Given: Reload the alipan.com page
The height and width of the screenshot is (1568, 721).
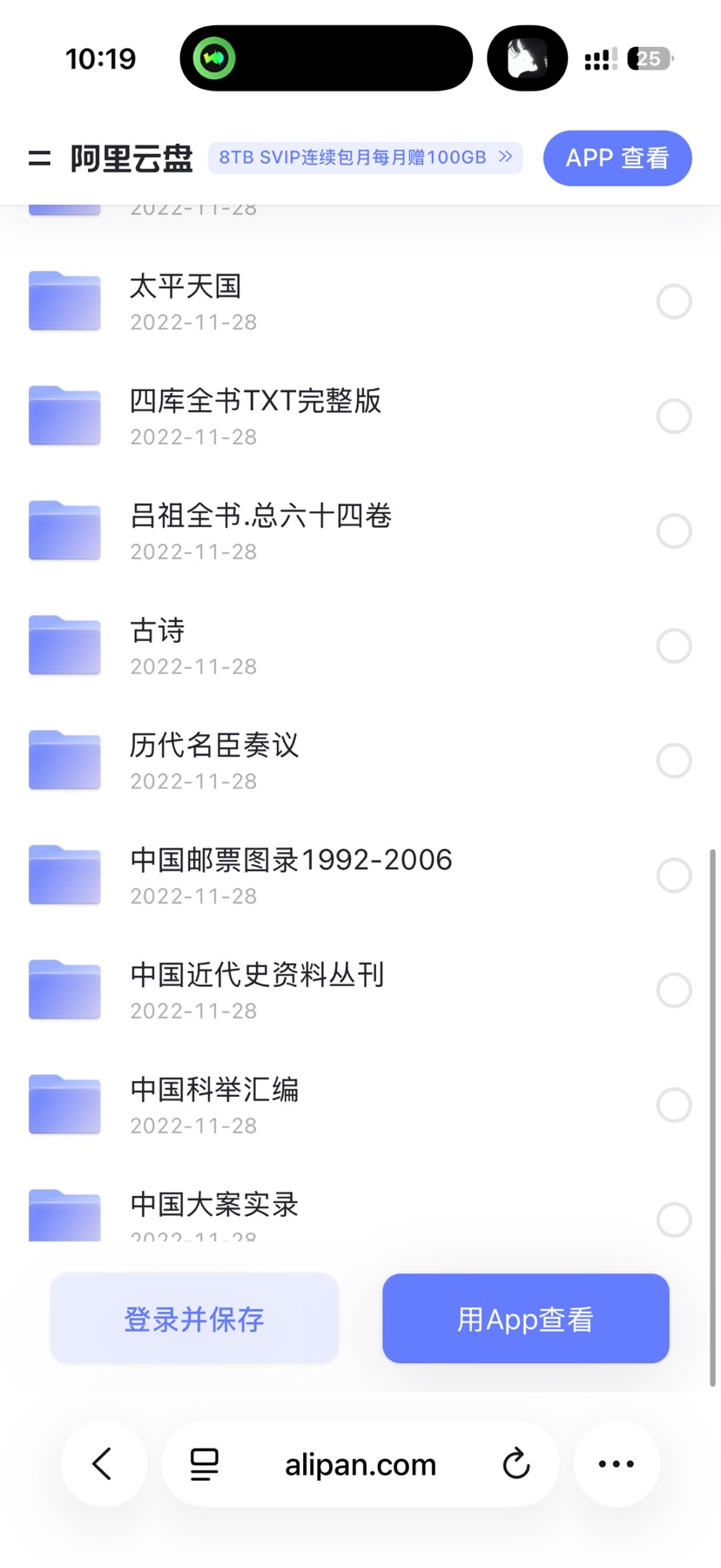Looking at the screenshot, I should coord(516,1464).
